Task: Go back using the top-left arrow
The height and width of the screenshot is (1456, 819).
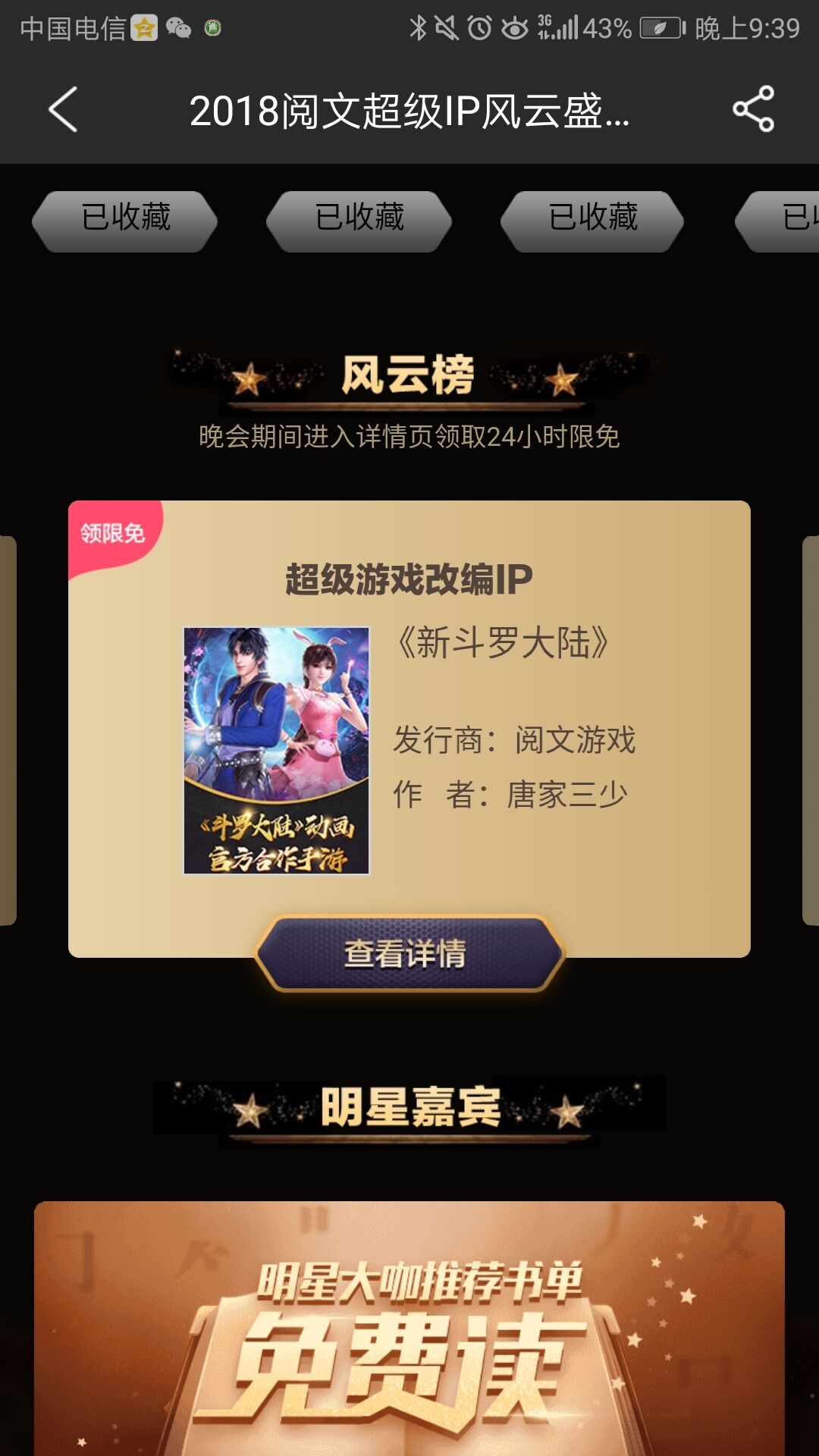Action: click(x=63, y=110)
